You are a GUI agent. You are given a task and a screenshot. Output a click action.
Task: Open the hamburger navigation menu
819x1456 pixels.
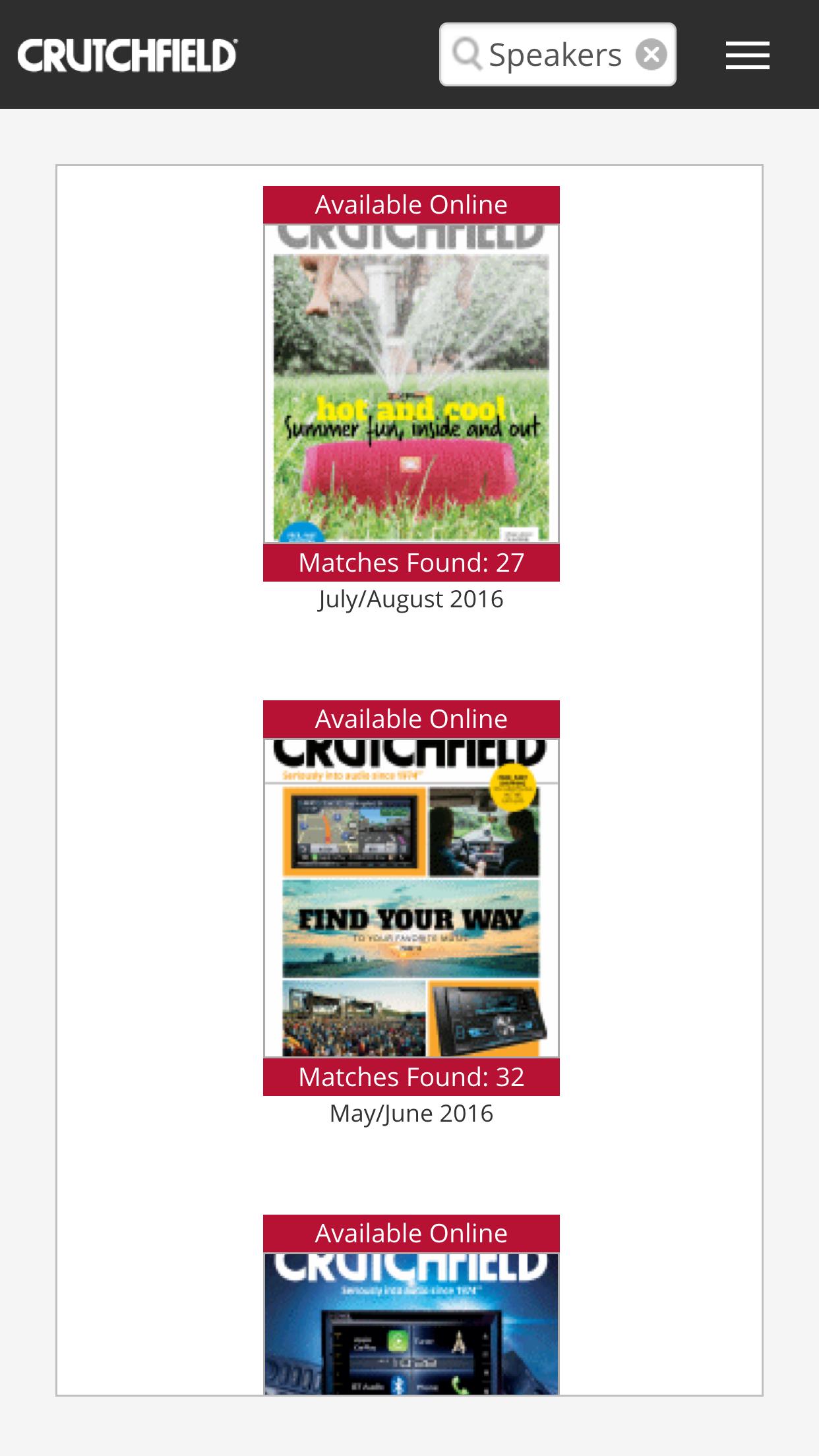(x=747, y=54)
